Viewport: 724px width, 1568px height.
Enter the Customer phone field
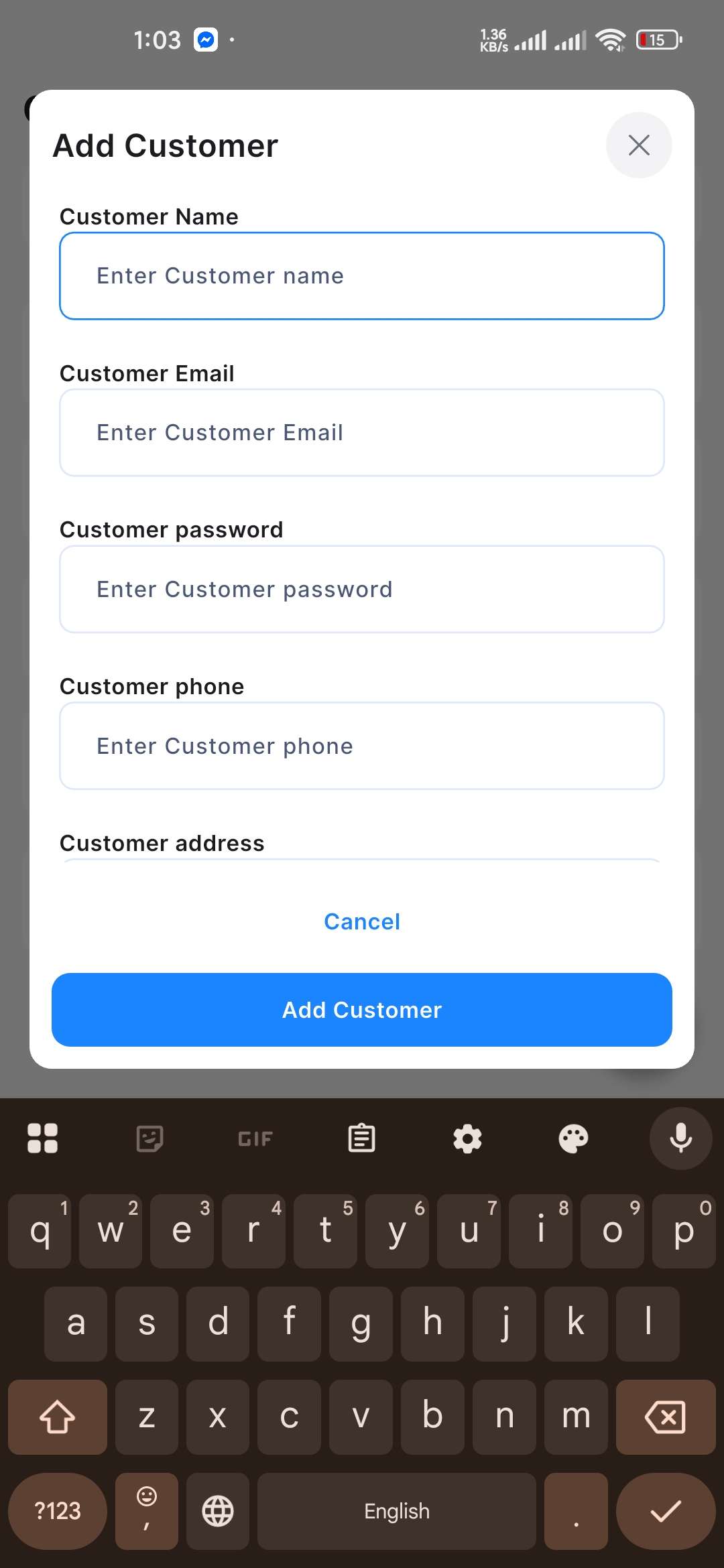(x=362, y=746)
